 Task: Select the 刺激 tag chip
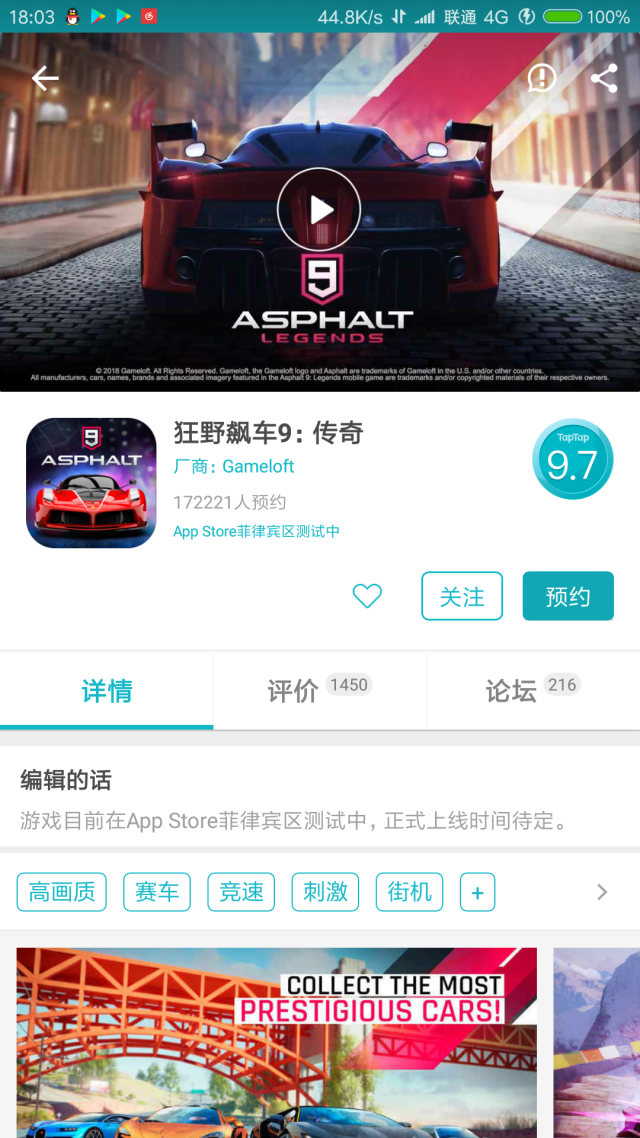325,891
